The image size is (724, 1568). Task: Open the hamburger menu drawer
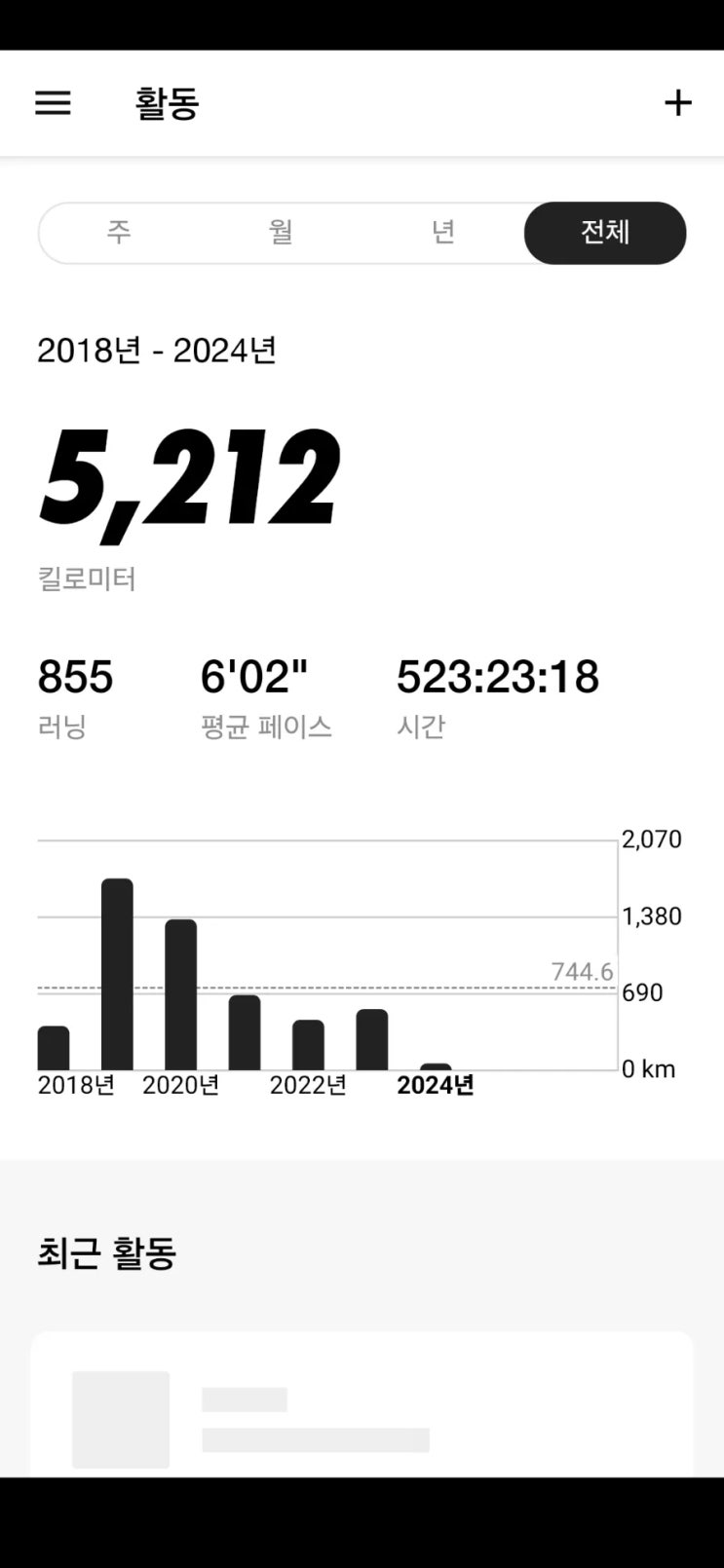pos(53,103)
